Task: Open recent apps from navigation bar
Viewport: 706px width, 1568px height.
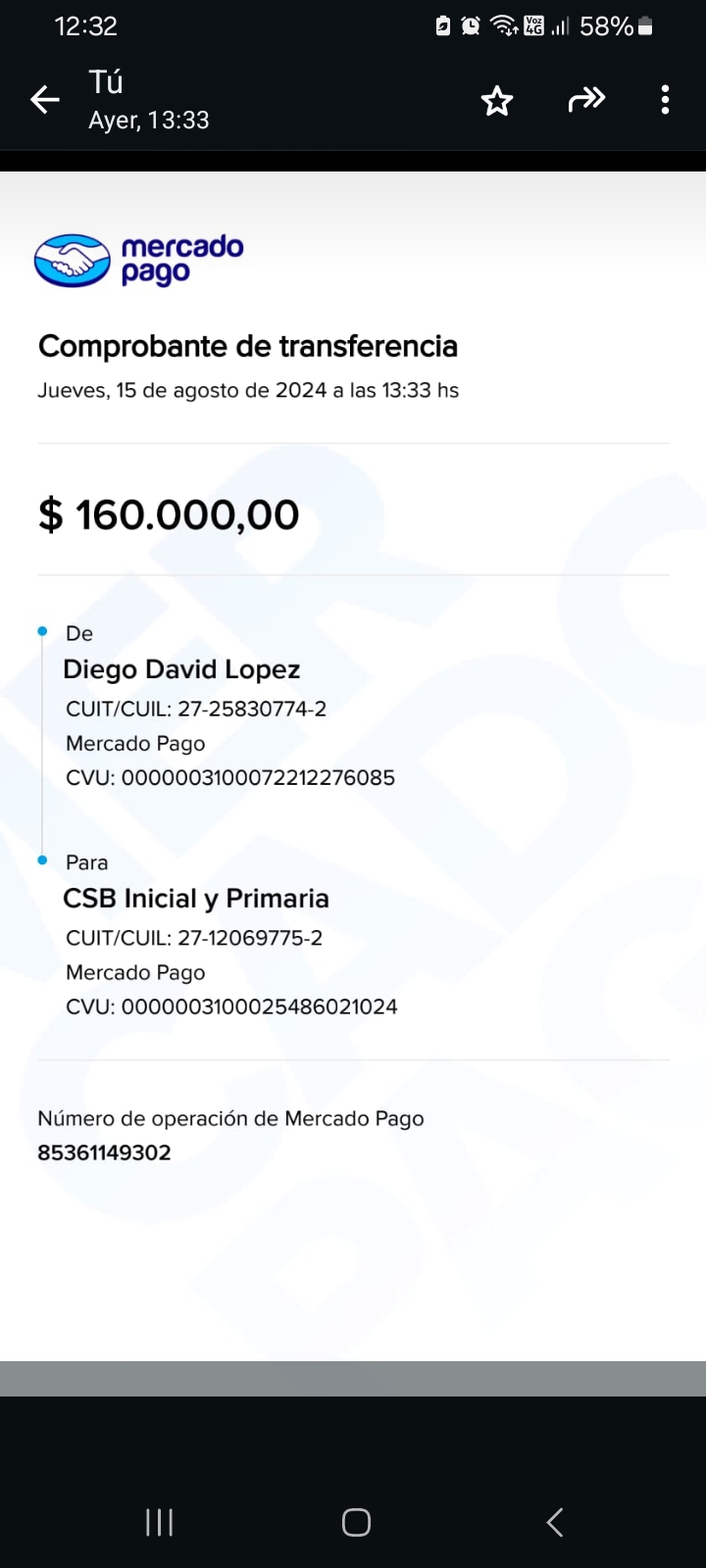Action: [159, 1522]
